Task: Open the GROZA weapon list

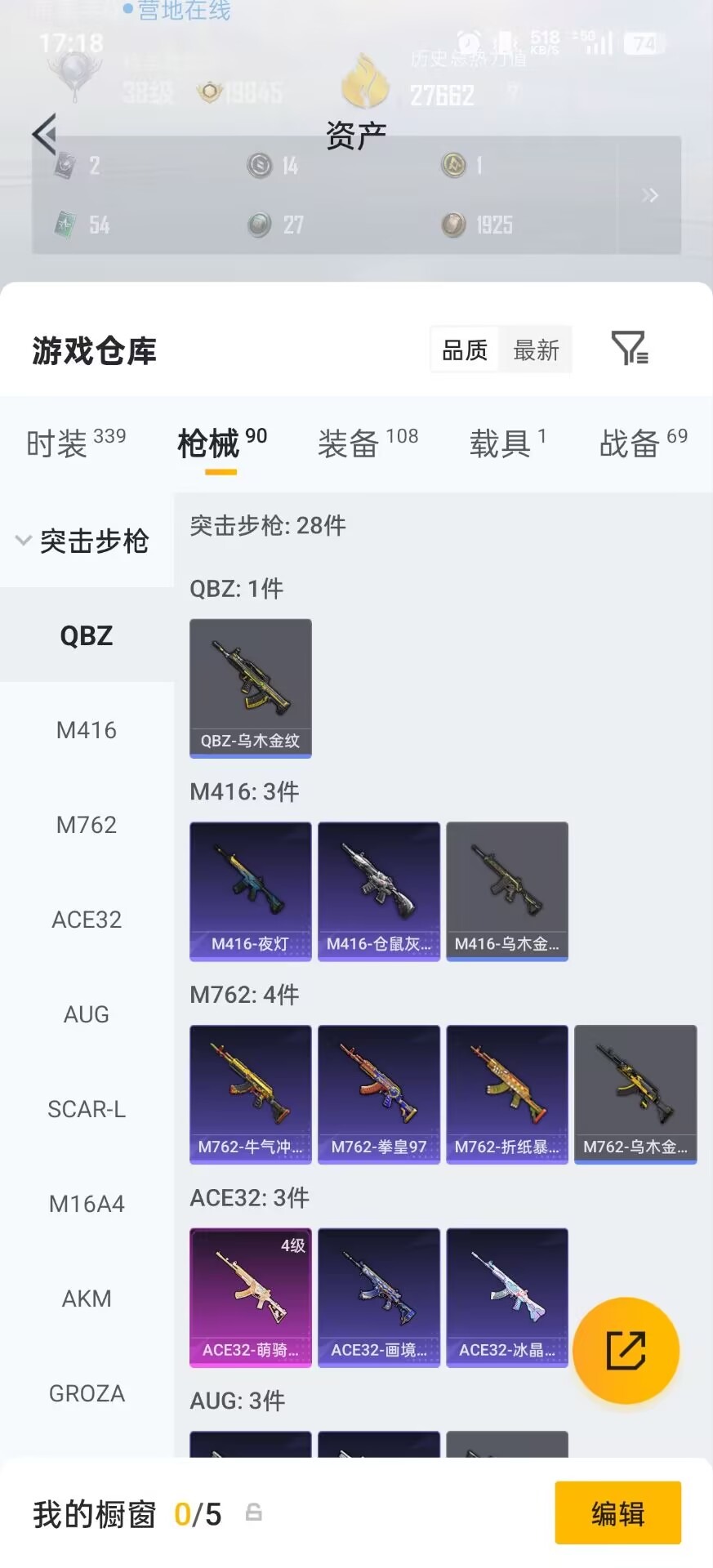Action: [x=87, y=1393]
